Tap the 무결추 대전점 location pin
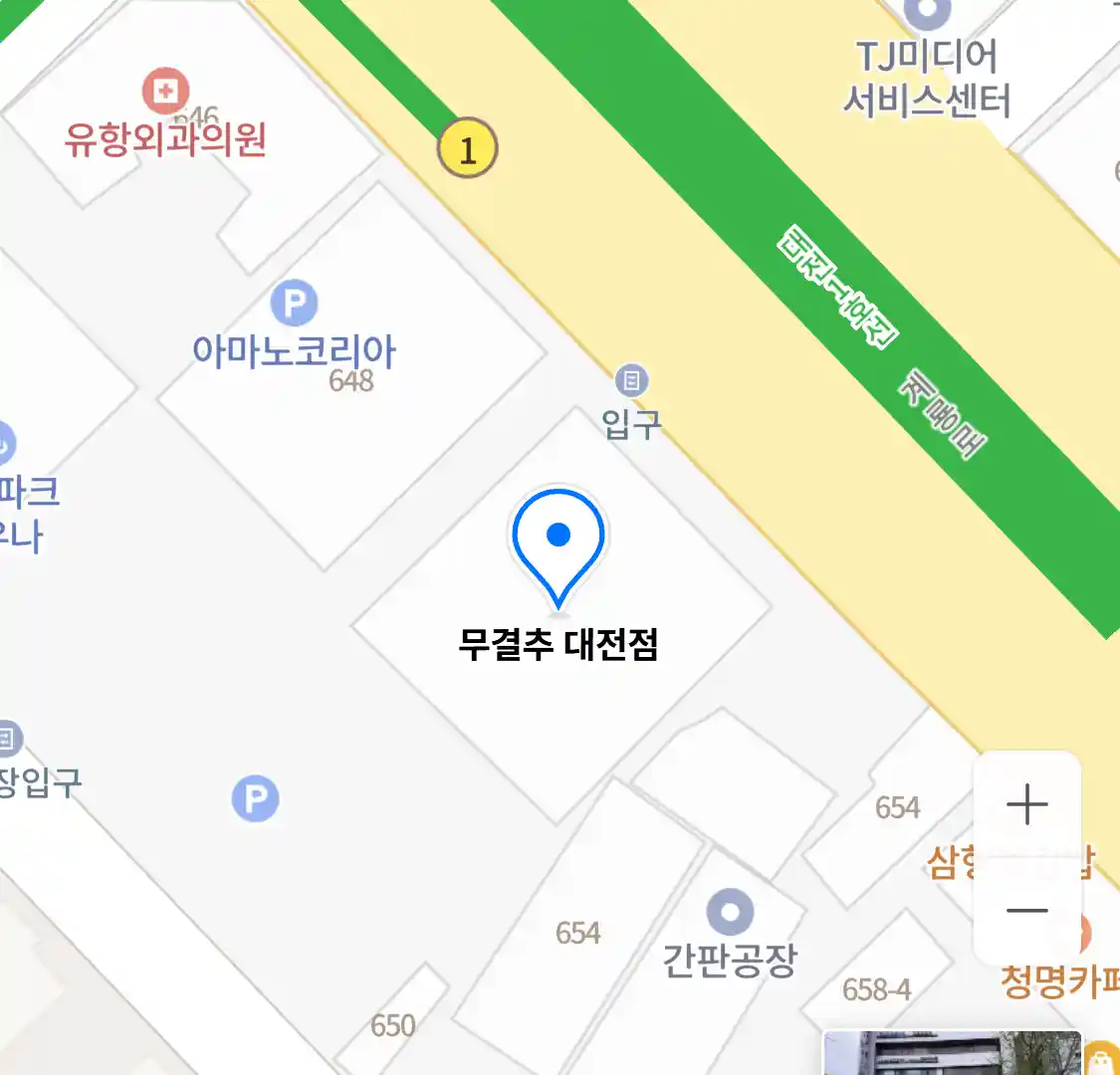Image resolution: width=1120 pixels, height=1075 pixels. click(559, 543)
